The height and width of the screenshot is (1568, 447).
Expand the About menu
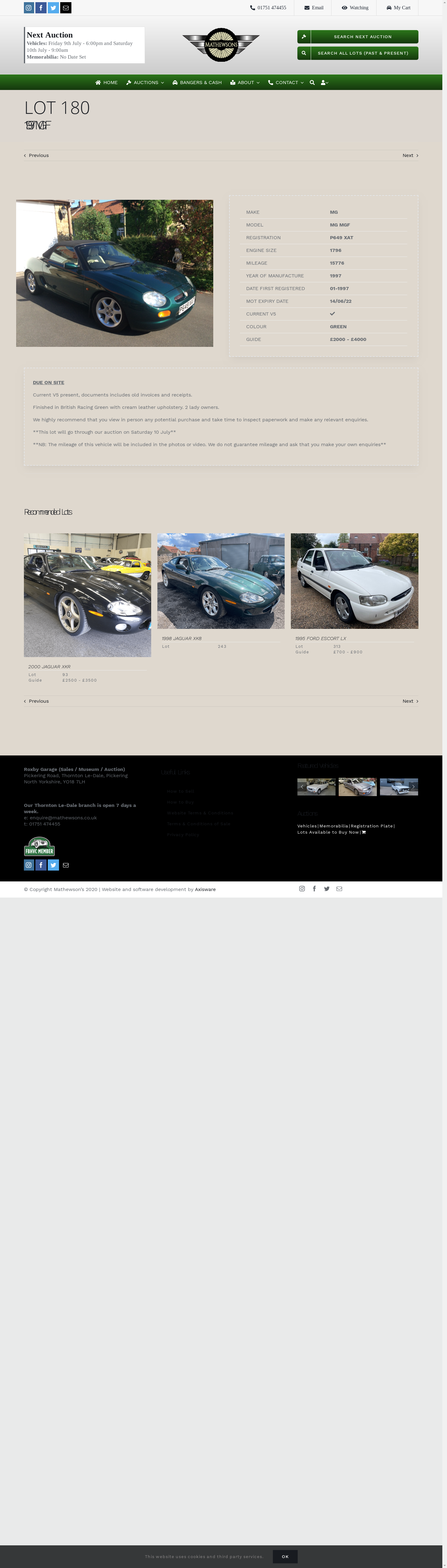(245, 82)
